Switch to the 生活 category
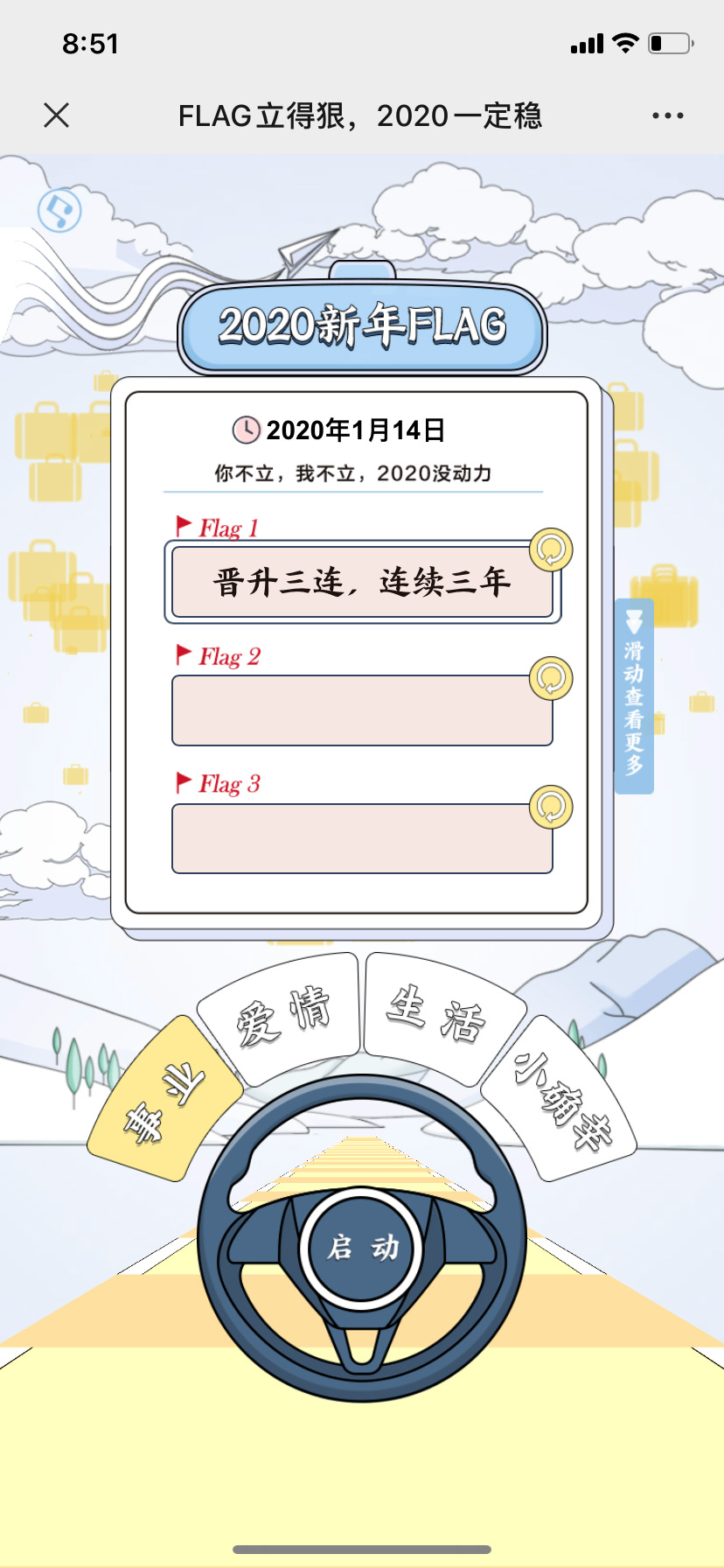This screenshot has height=1568, width=724. (x=437, y=1013)
